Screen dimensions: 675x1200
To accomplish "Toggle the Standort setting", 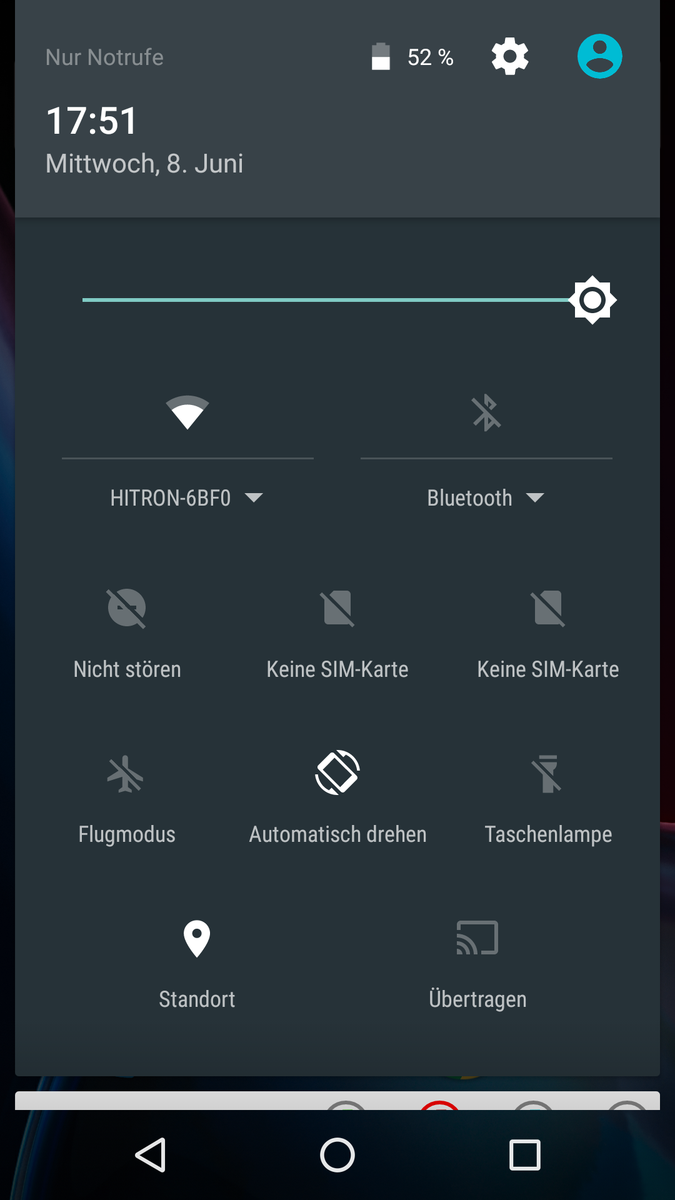I will click(x=197, y=939).
